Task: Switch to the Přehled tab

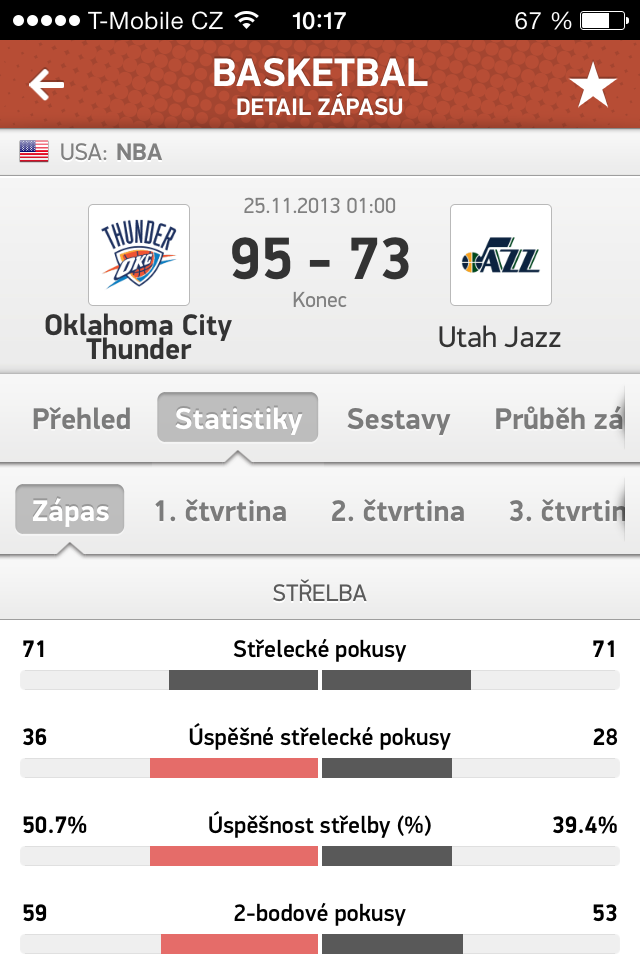Action: (81, 419)
